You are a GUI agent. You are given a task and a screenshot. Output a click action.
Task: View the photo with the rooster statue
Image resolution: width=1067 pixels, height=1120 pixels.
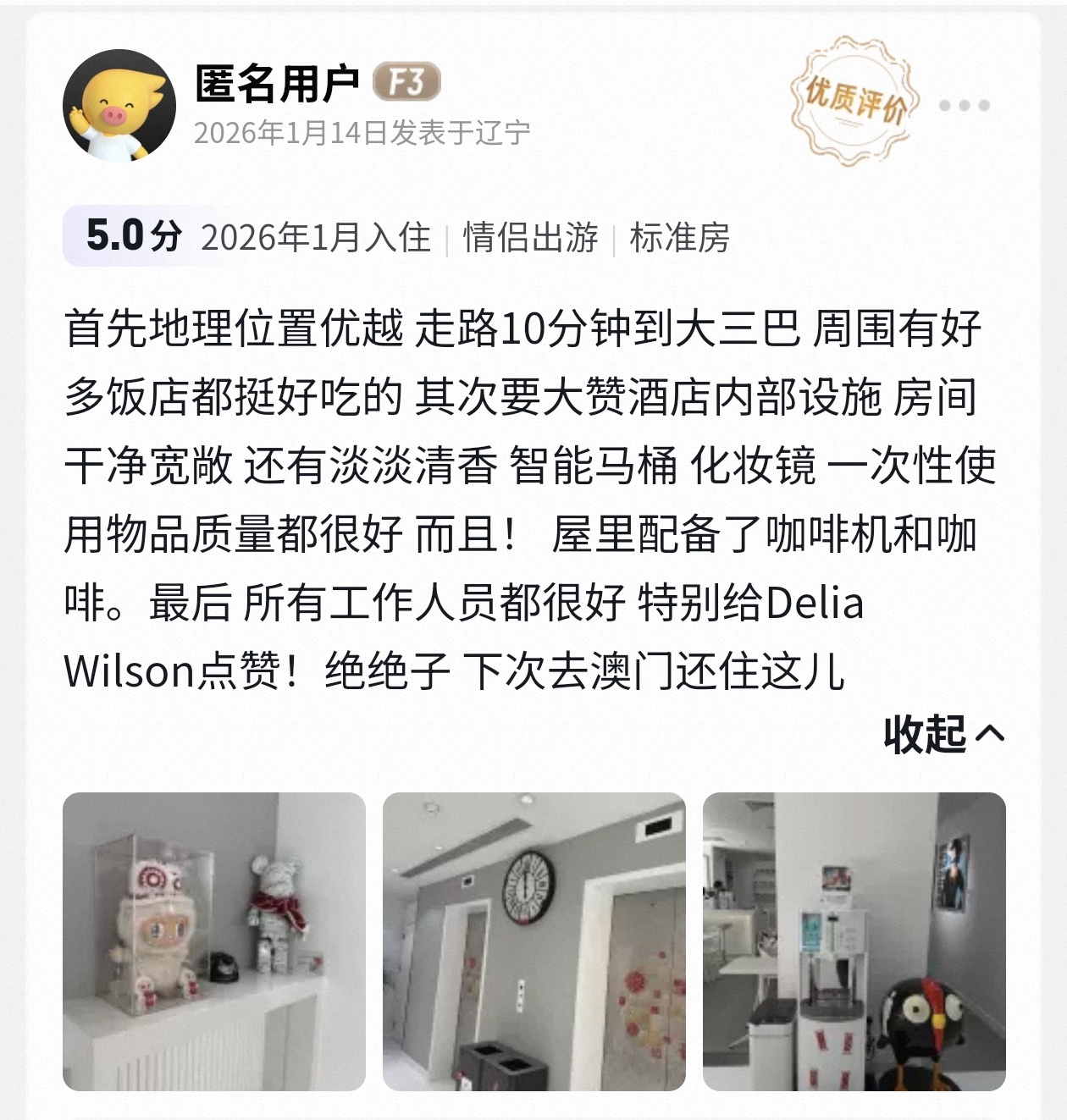(854, 941)
